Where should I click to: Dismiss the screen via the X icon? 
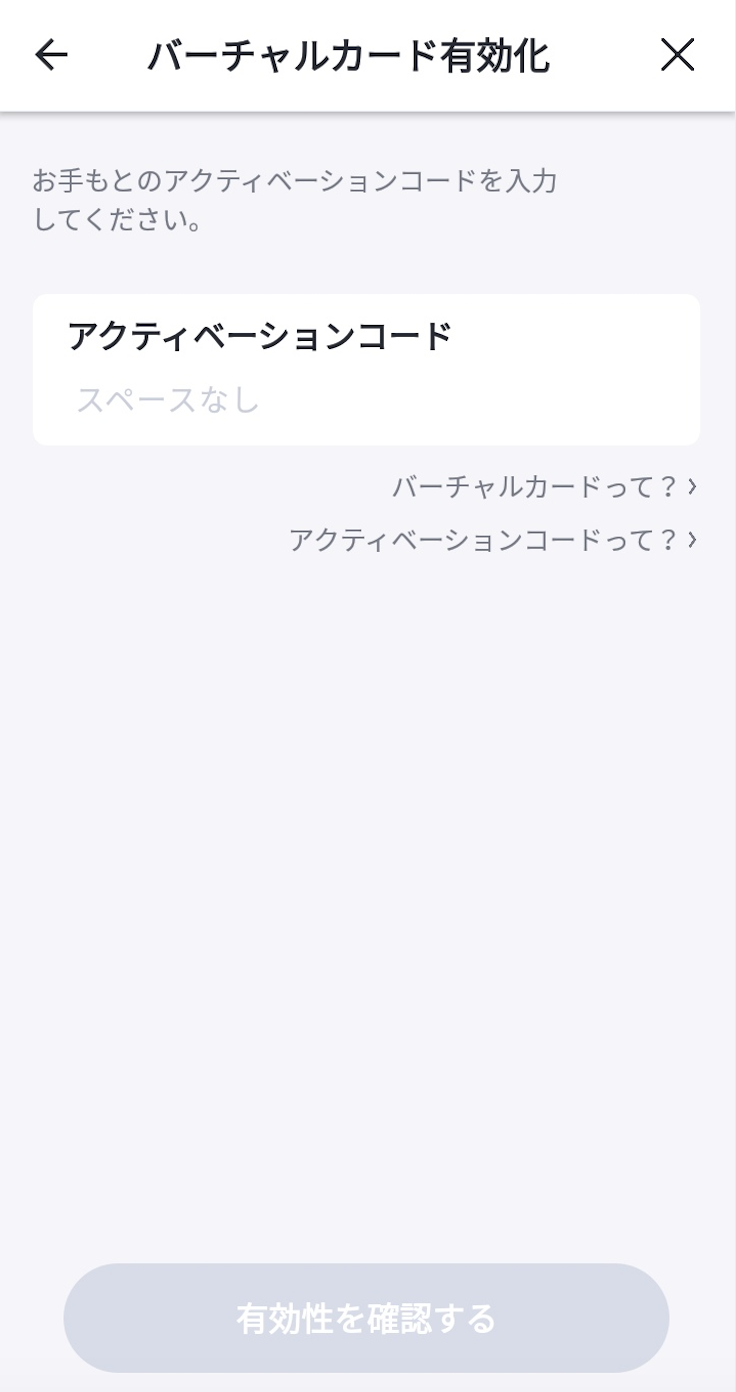point(678,55)
